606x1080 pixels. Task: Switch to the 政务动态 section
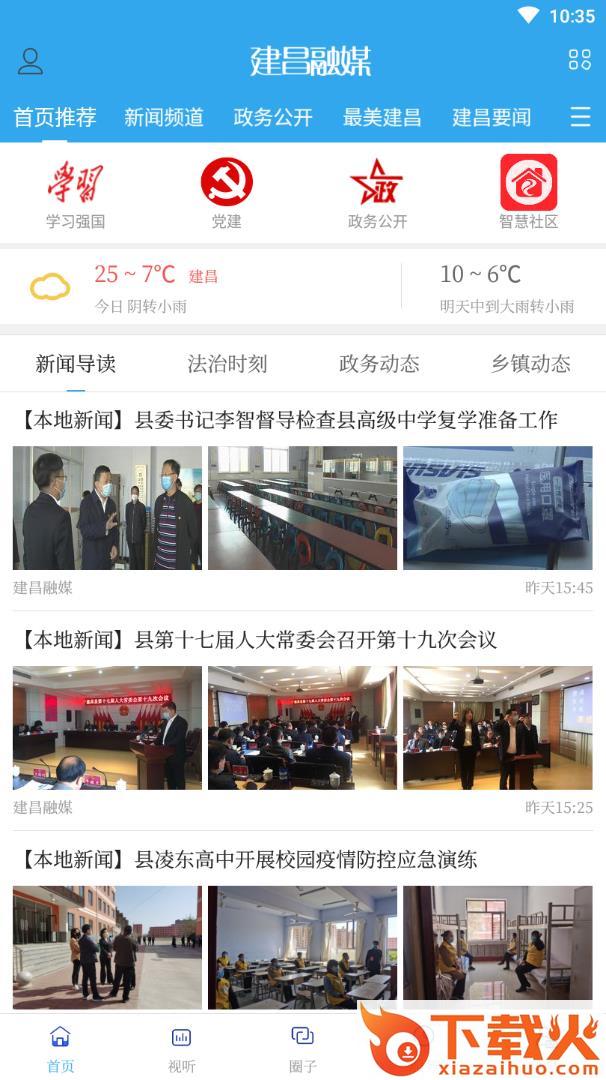pos(379,364)
